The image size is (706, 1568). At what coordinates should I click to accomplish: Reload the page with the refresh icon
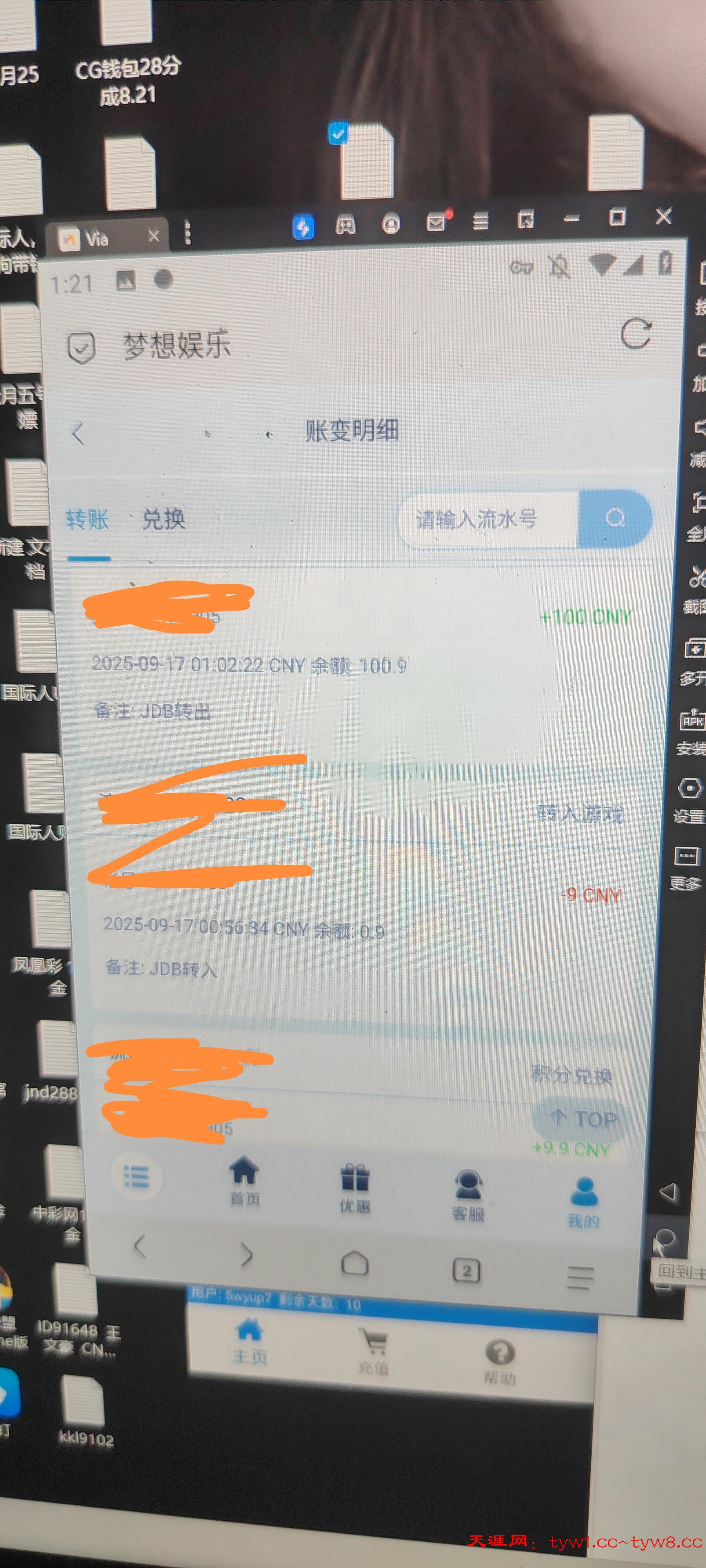tap(635, 334)
